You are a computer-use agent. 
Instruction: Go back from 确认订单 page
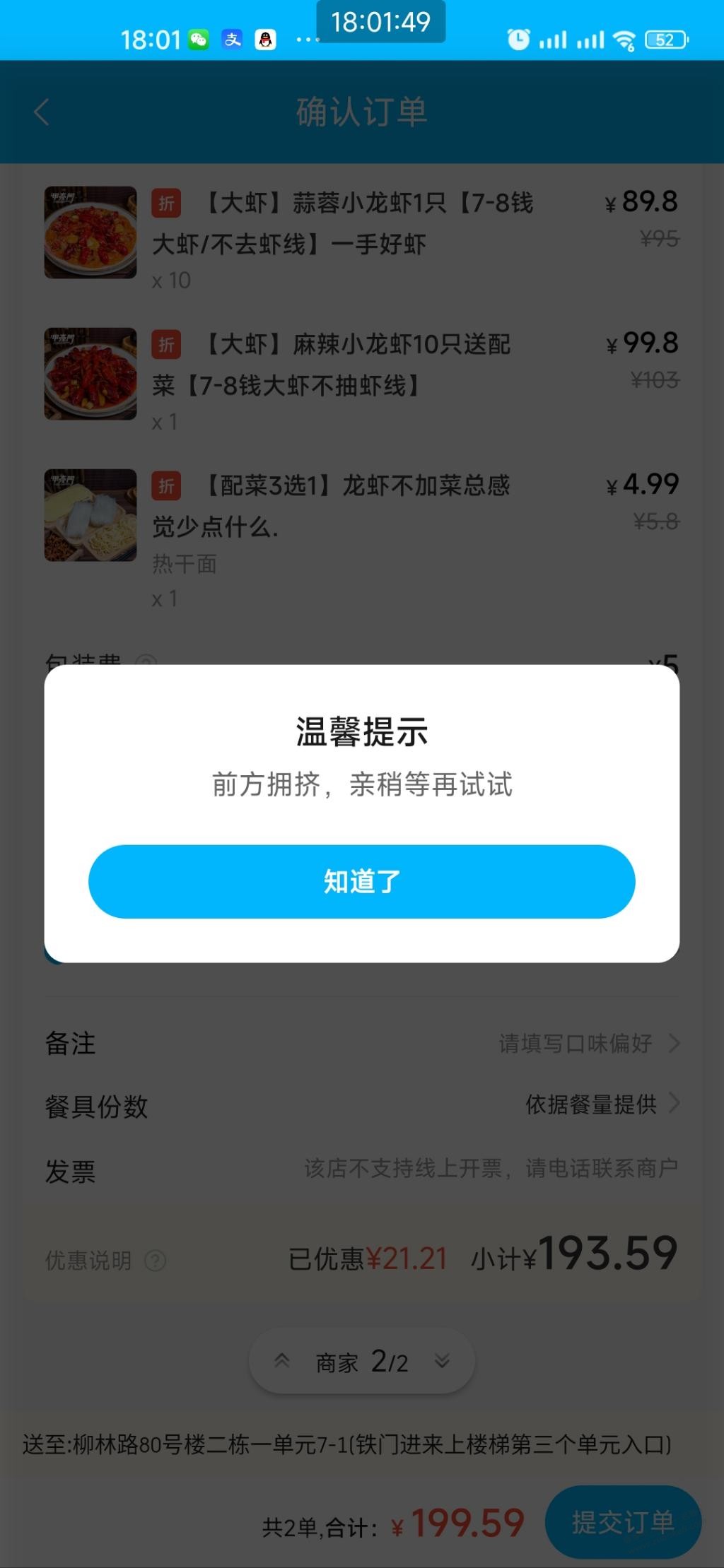pos(42,112)
